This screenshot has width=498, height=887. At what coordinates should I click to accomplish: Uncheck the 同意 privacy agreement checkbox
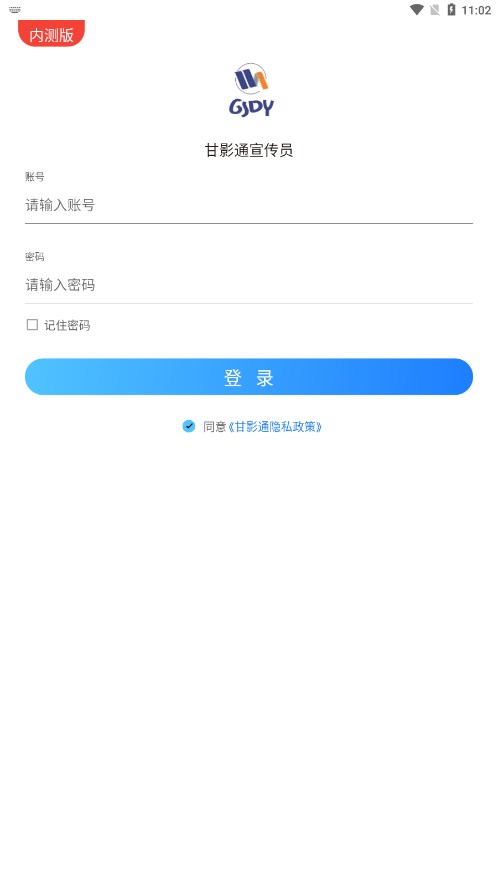pos(189,427)
